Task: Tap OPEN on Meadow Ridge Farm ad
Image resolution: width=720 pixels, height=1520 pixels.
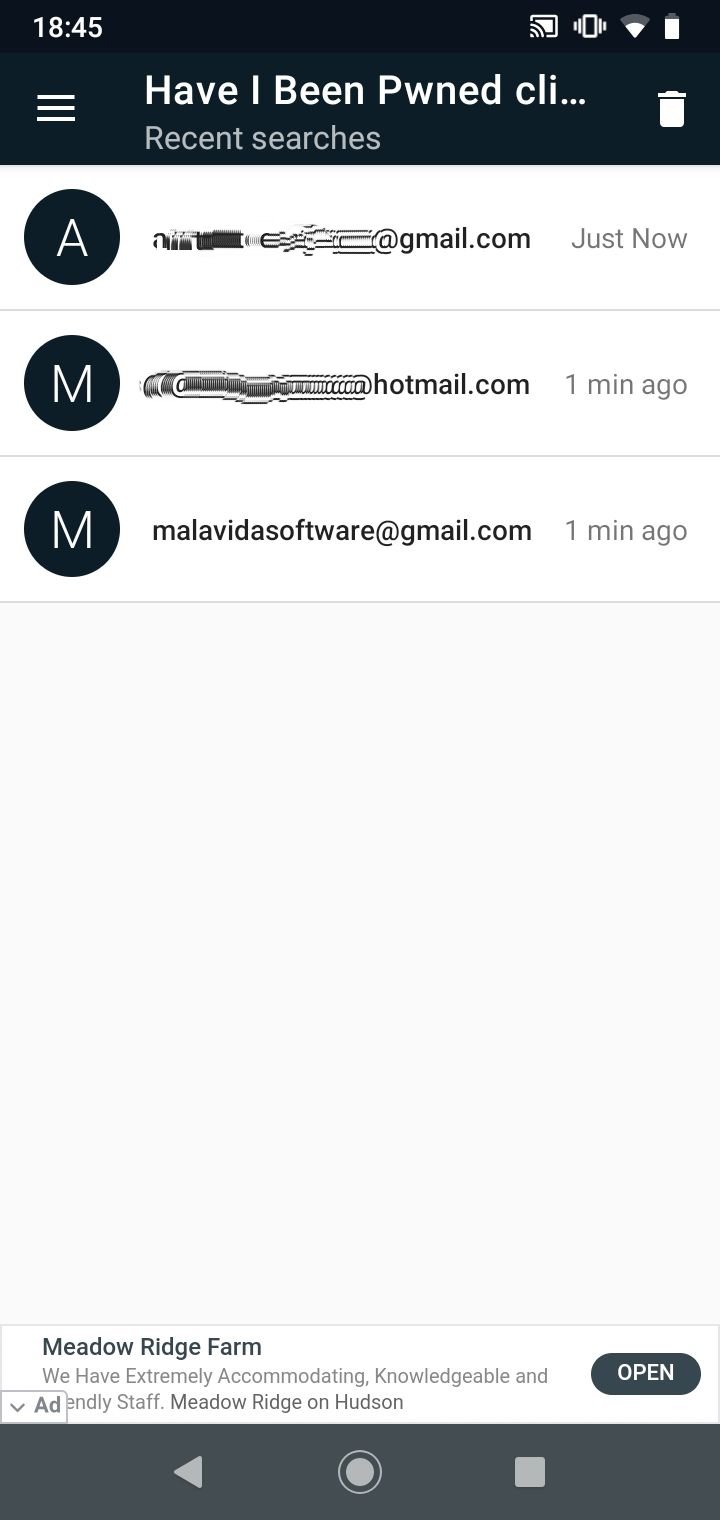Action: tap(645, 1373)
